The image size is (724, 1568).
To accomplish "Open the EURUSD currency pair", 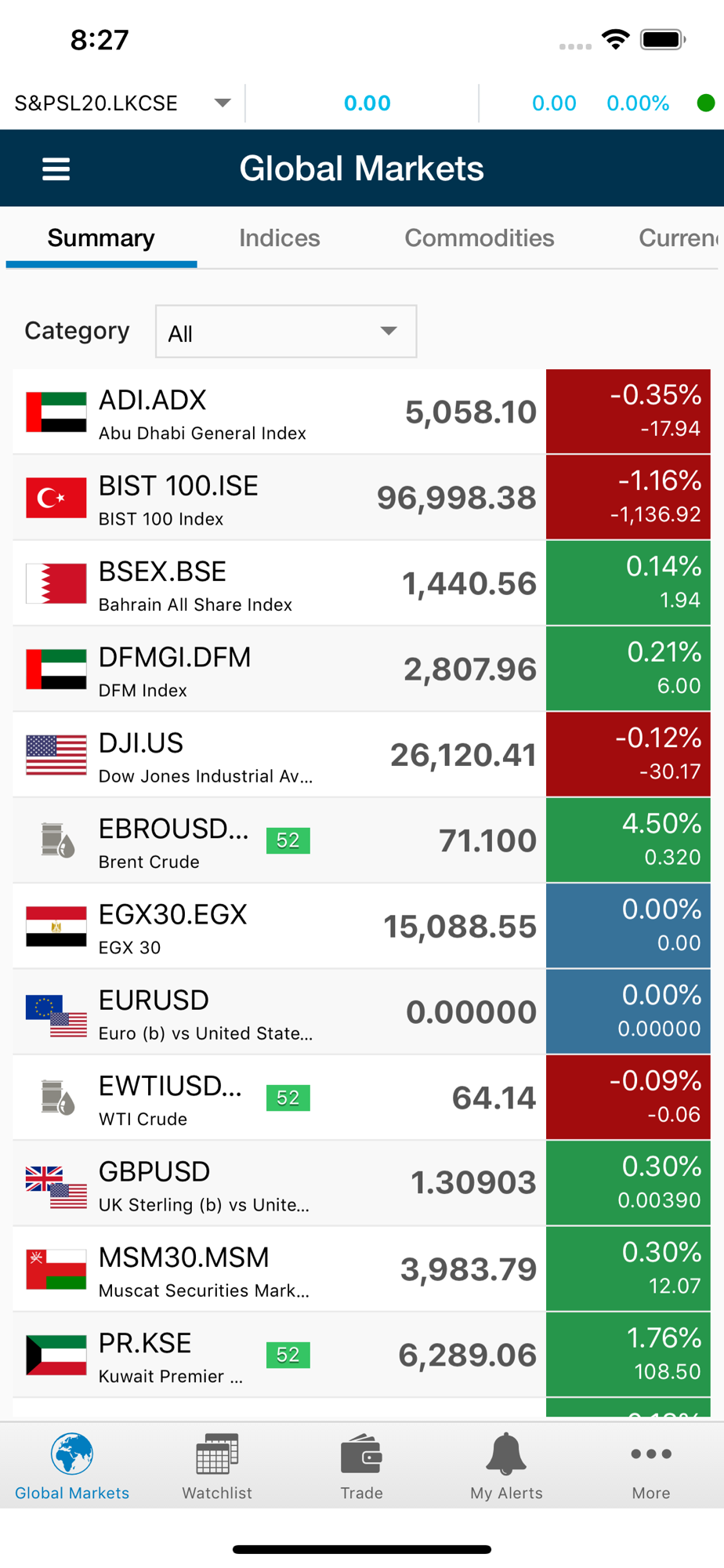I will (x=361, y=1011).
